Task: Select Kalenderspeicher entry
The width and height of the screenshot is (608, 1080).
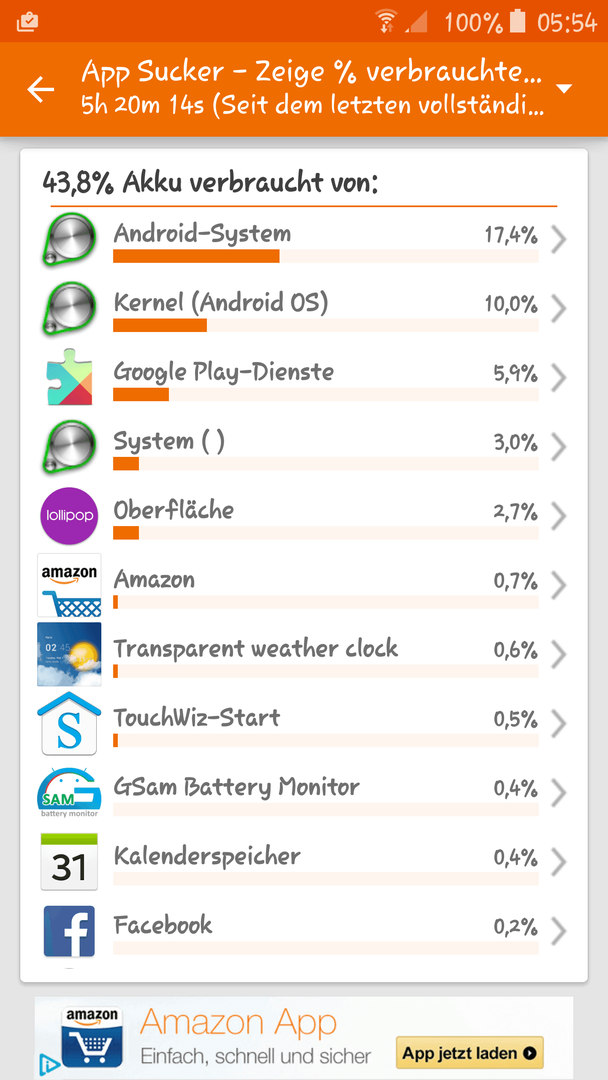Action: pos(304,861)
